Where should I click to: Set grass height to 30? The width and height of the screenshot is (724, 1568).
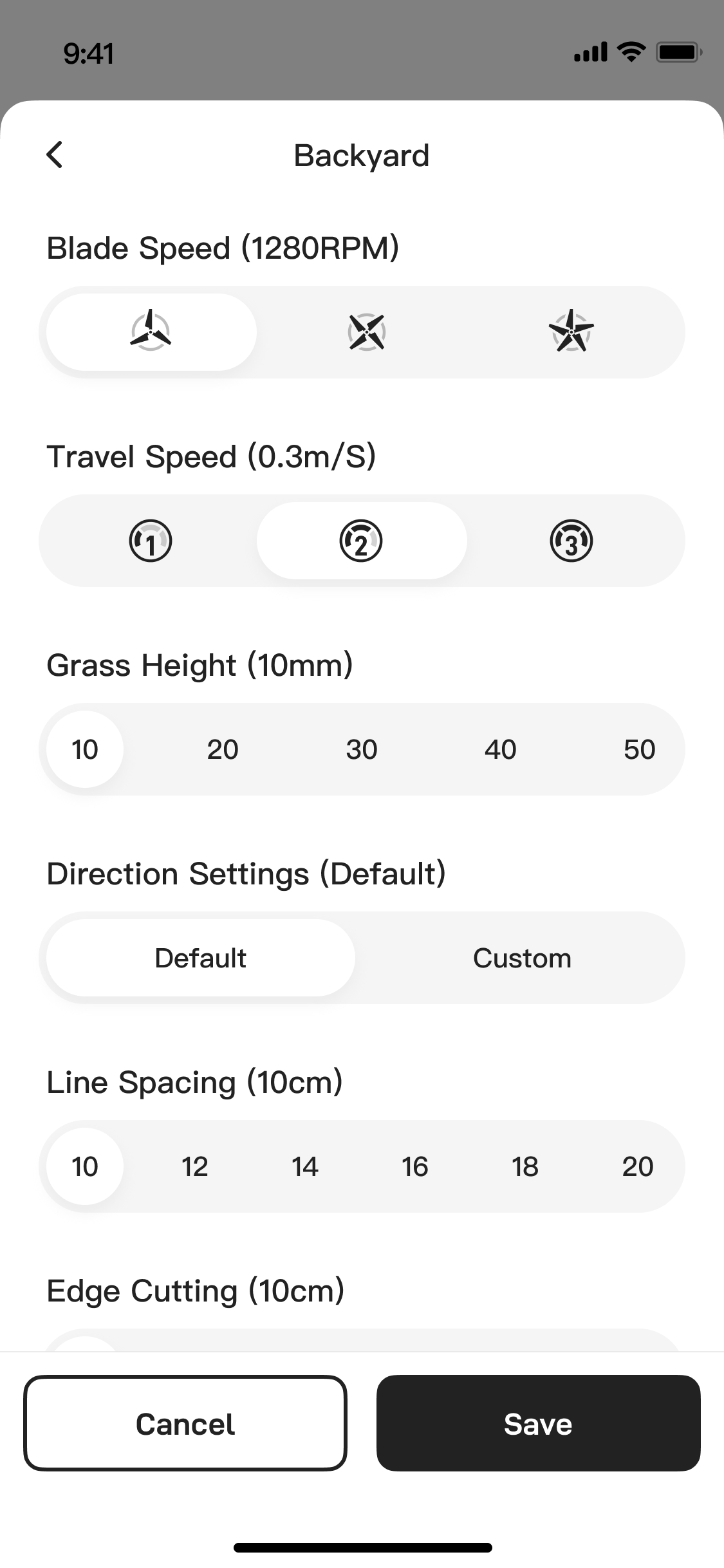tap(362, 749)
